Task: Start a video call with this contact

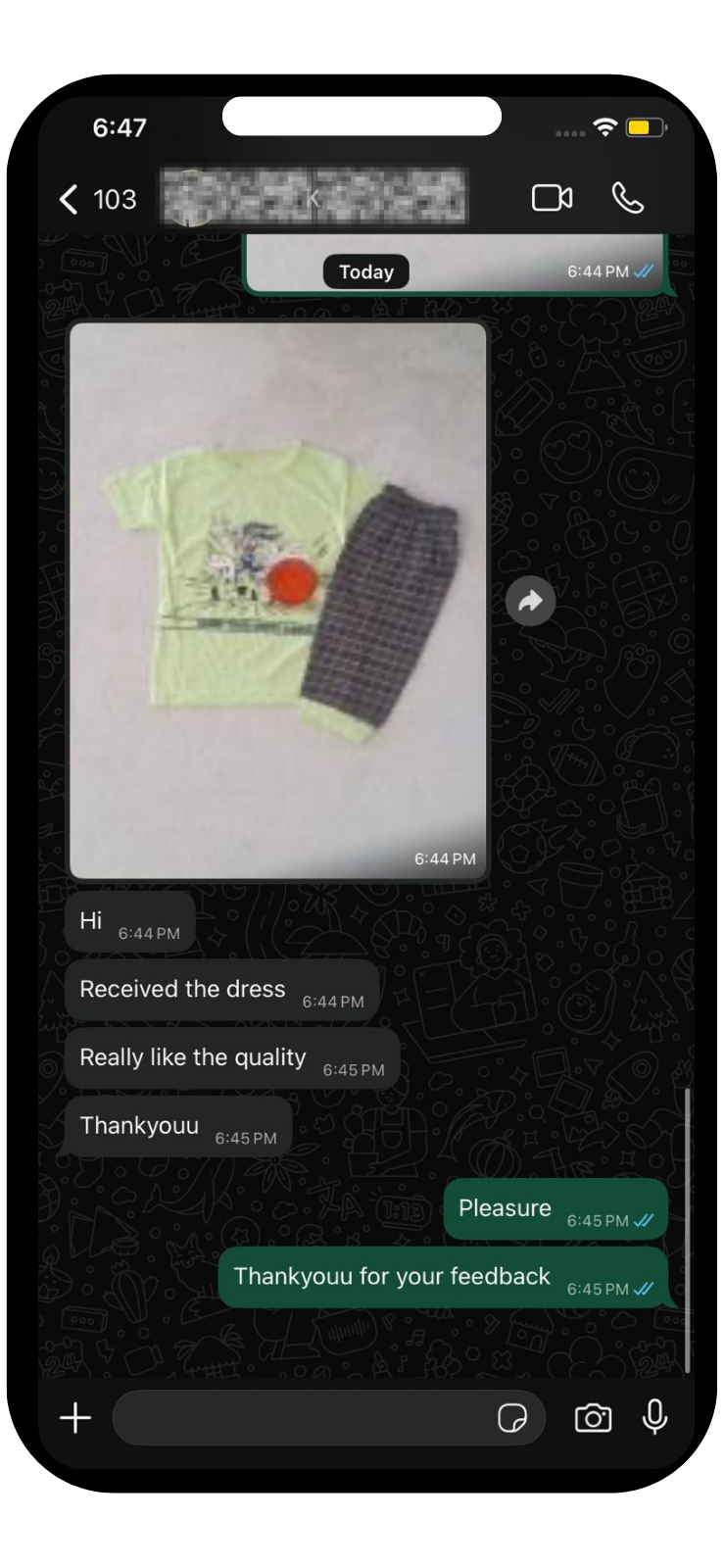Action: [x=552, y=199]
